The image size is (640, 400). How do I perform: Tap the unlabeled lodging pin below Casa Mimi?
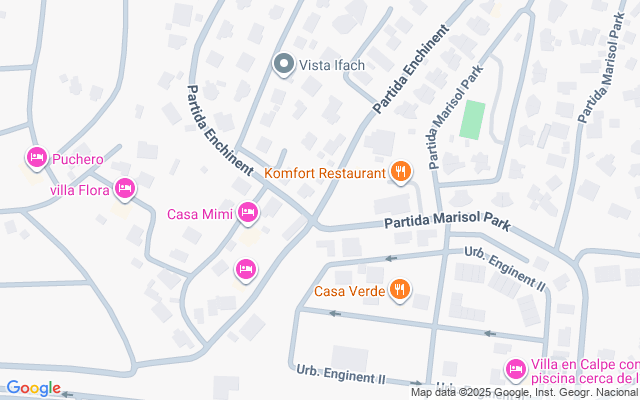pos(245,268)
